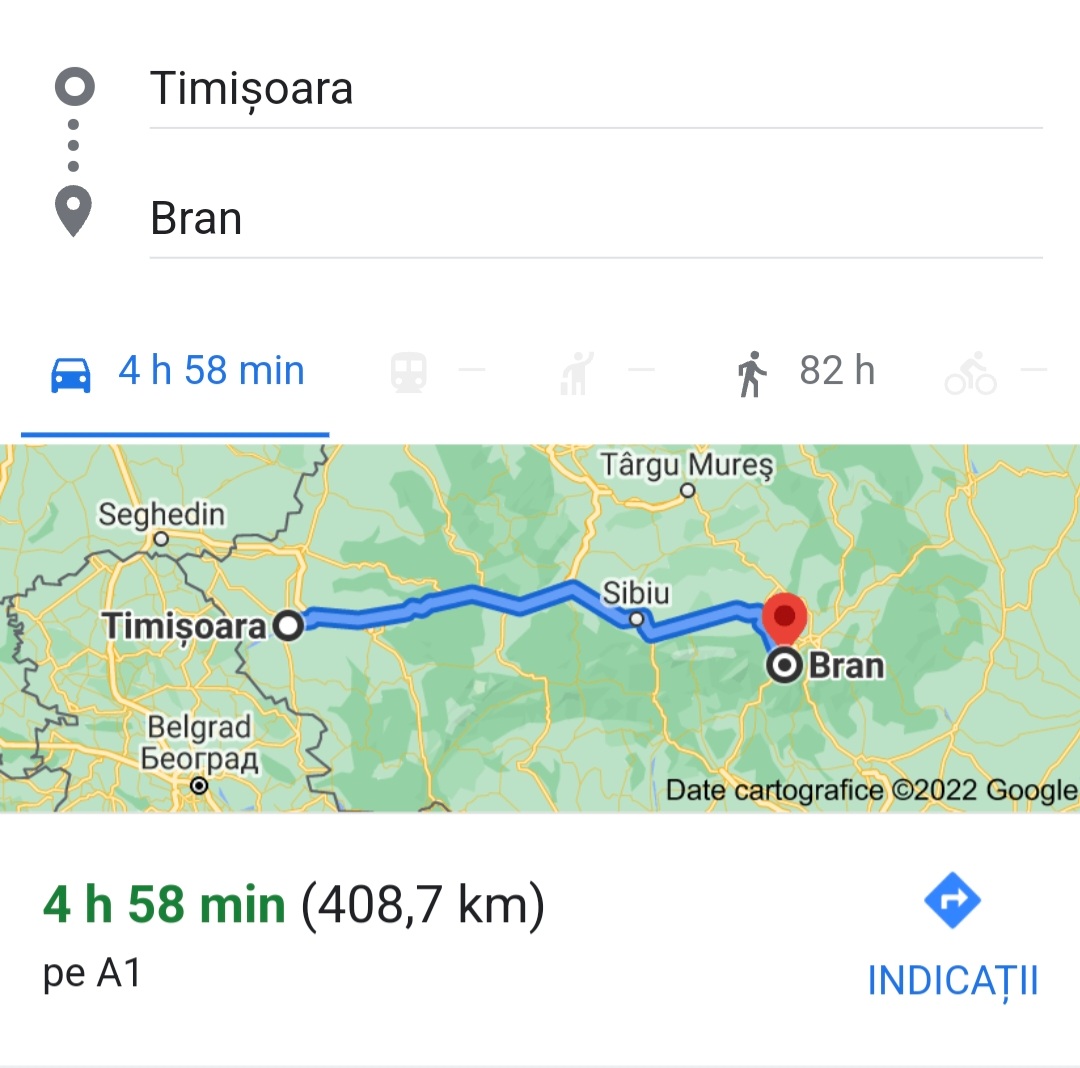This screenshot has height=1068, width=1080.
Task: Edit the destination Bran field
Action: 594,219
